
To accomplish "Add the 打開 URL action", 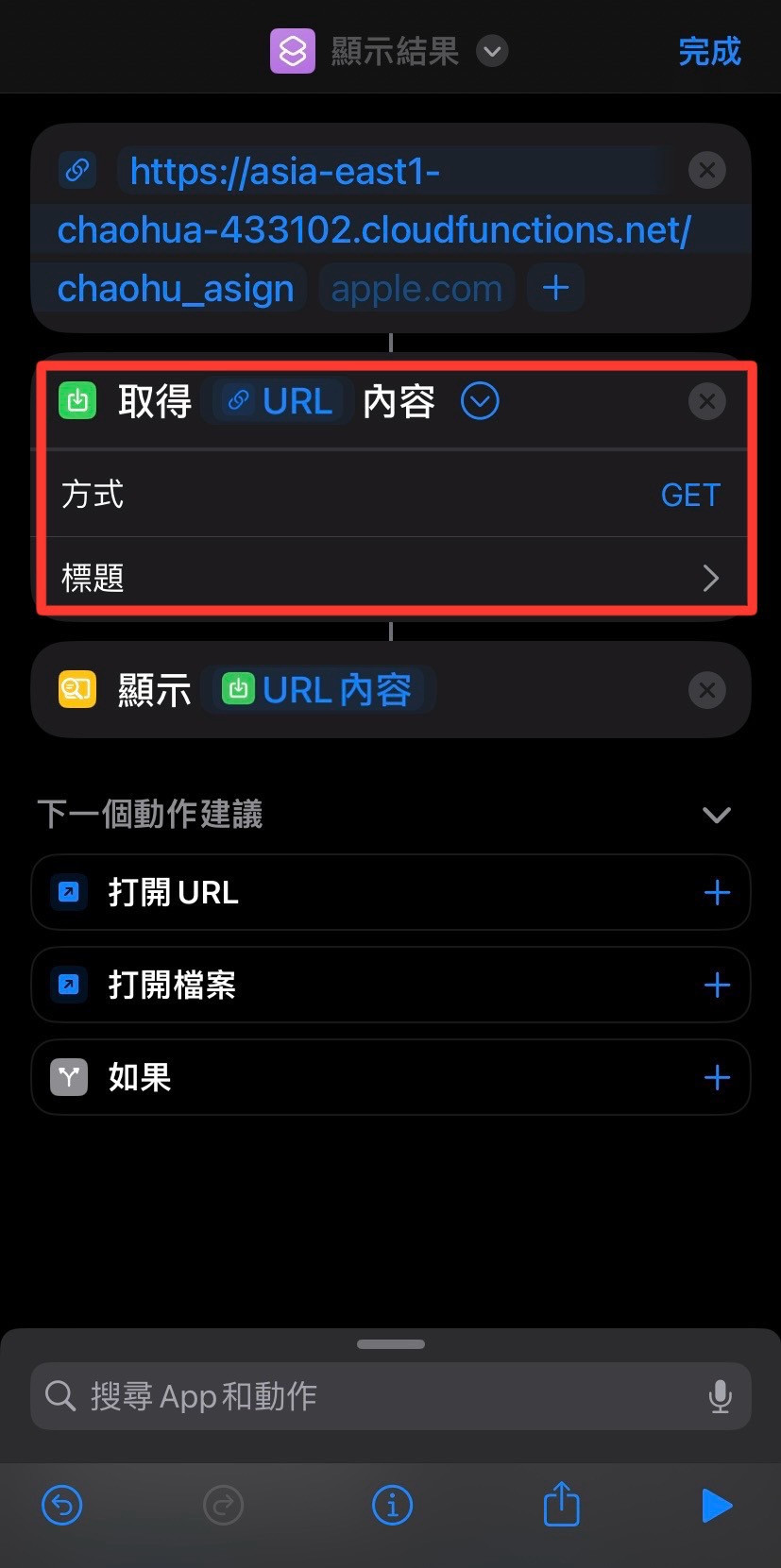I will (717, 892).
